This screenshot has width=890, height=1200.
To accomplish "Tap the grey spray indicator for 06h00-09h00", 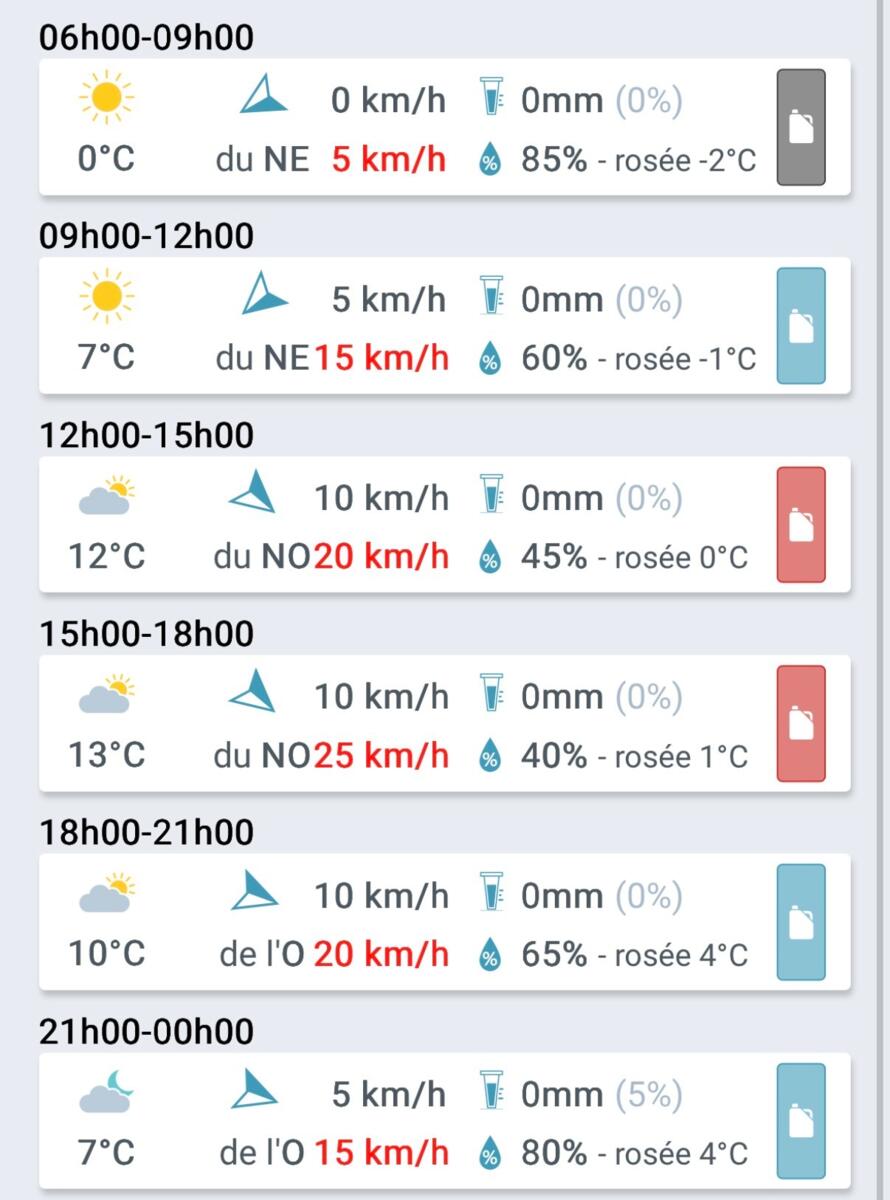I will 801,127.
